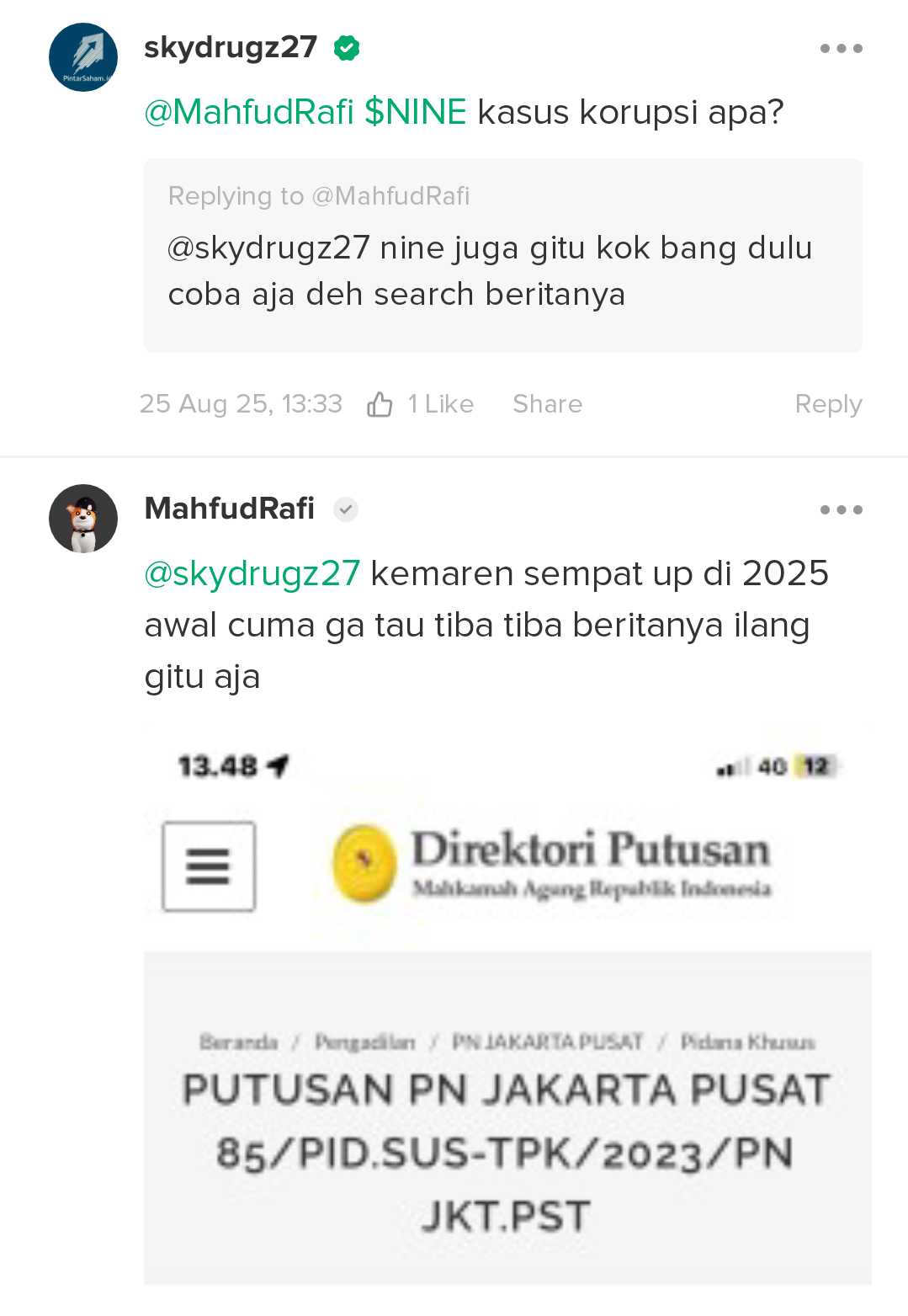Open the @MahfudRafi mention in skydrugz27's comment

(x=248, y=112)
